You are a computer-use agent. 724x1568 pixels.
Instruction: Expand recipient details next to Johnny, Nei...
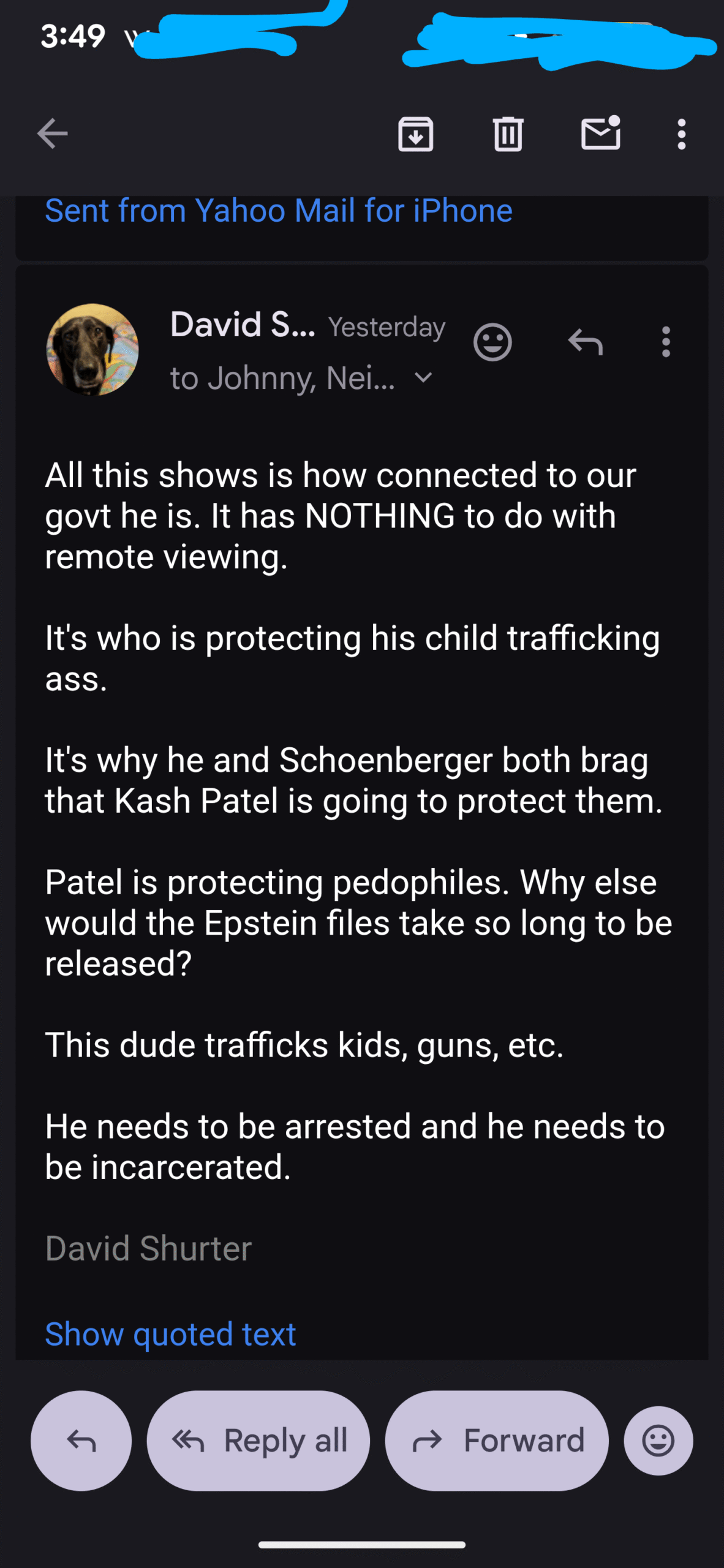tap(423, 377)
